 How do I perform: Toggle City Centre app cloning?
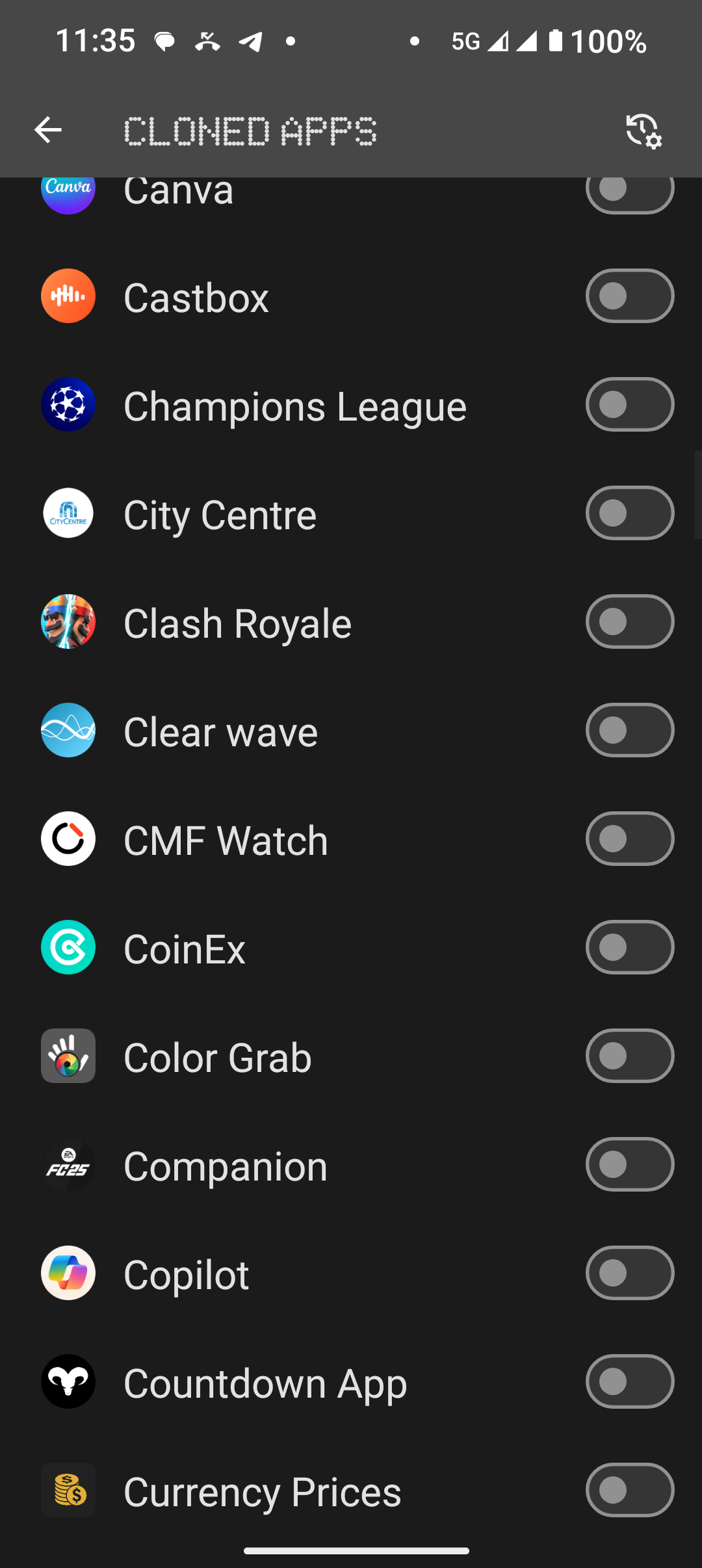coord(629,514)
